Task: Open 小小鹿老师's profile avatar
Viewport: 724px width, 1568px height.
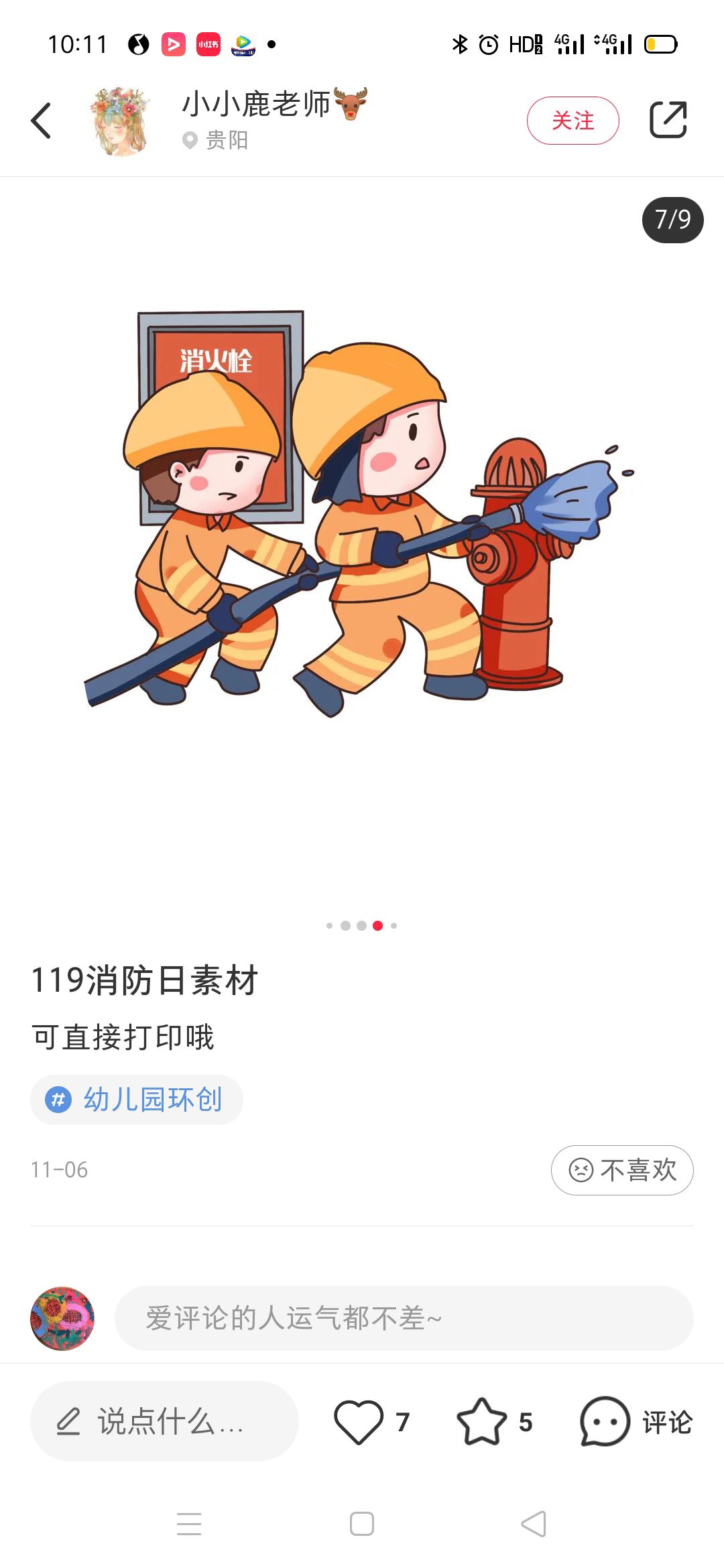Action: [121, 121]
